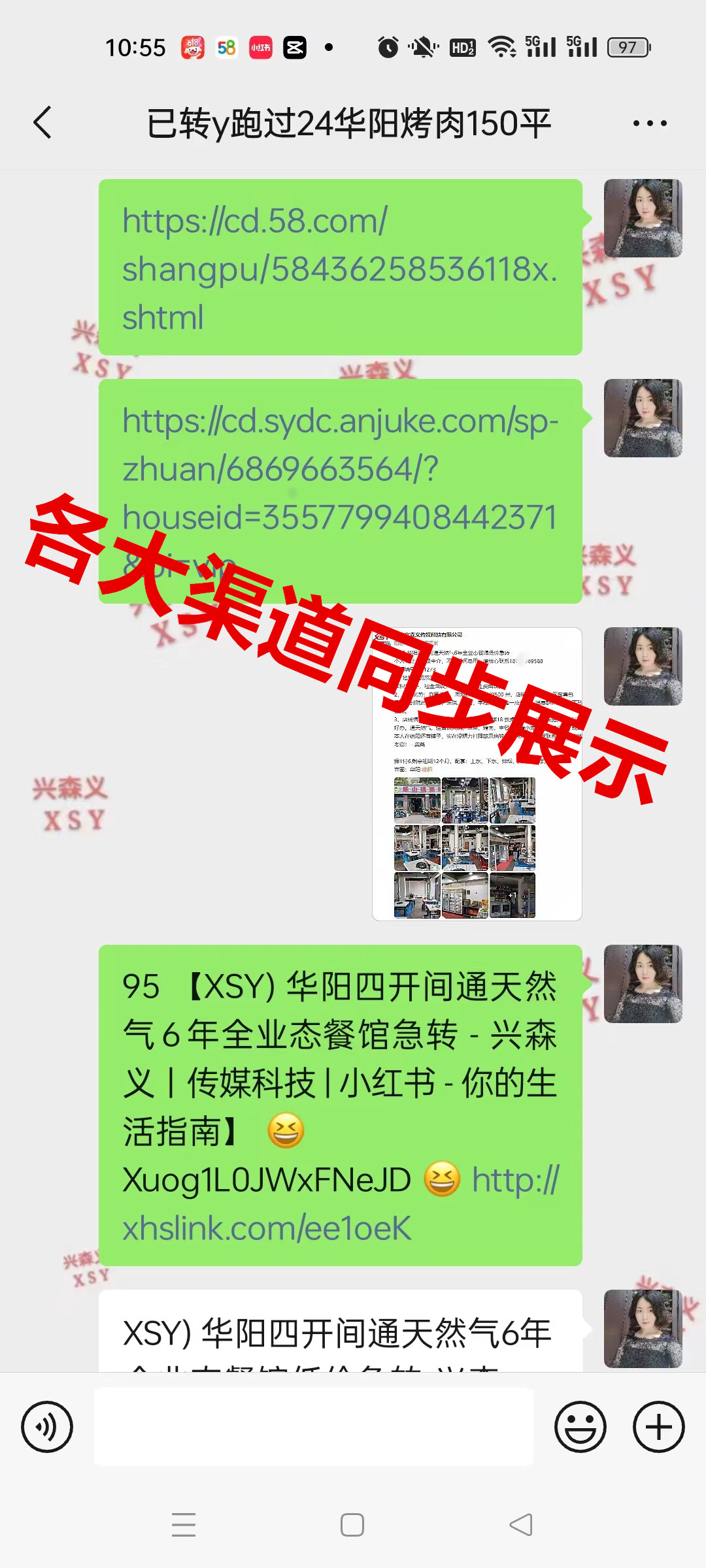Open the plus attachment menu

click(658, 1427)
